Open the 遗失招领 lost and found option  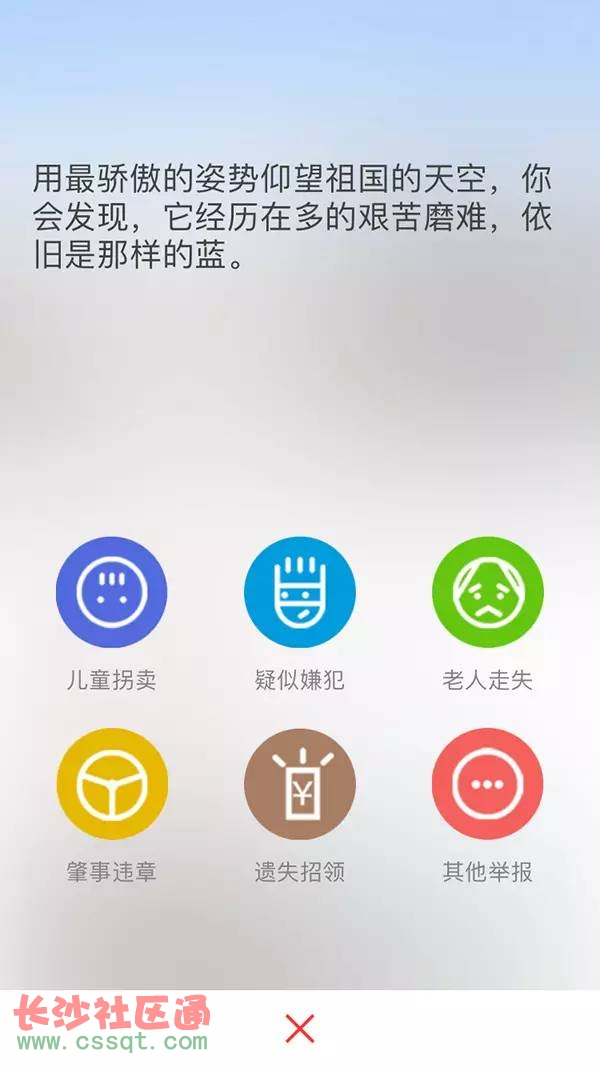[x=299, y=784]
